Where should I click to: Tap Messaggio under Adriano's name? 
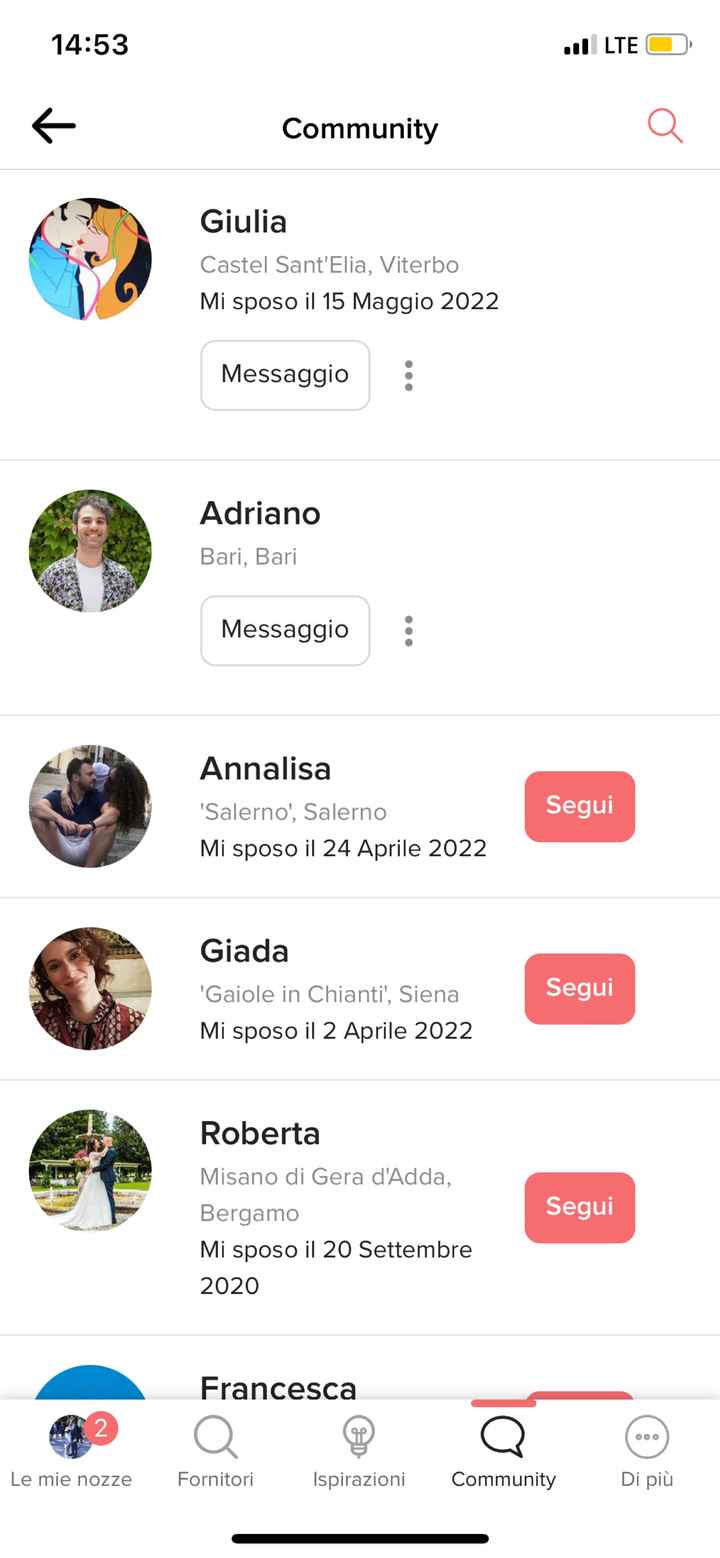click(285, 630)
